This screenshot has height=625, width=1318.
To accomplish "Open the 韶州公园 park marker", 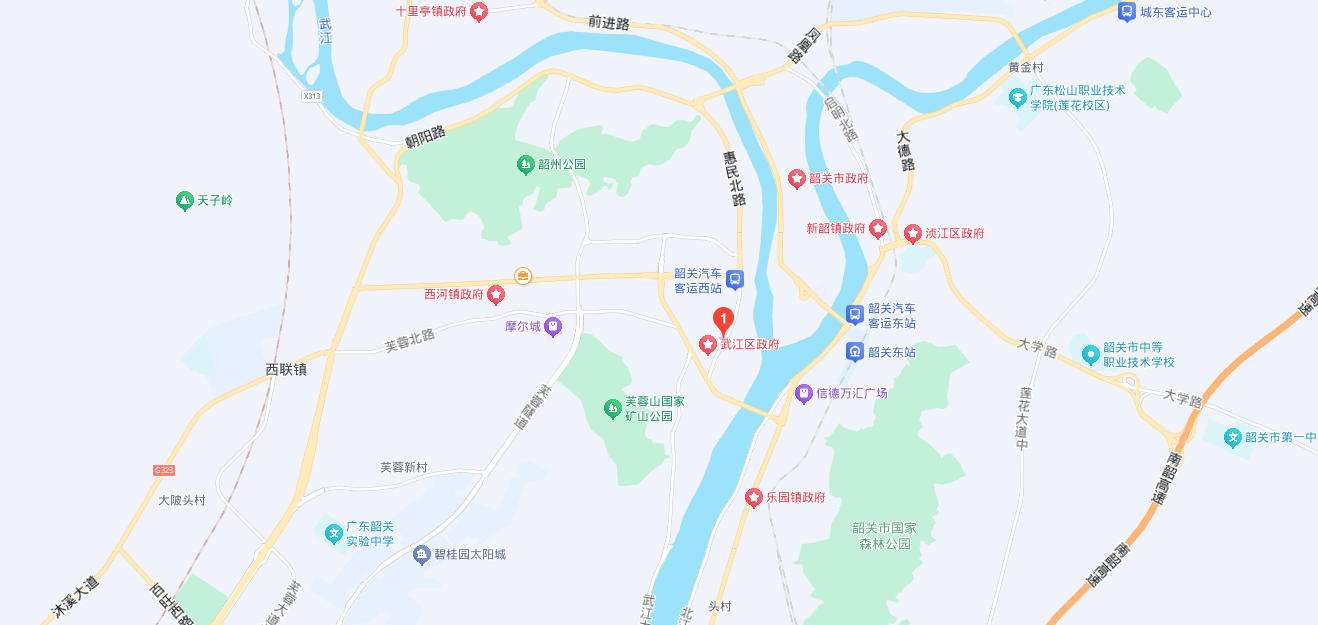I will tap(525, 165).
